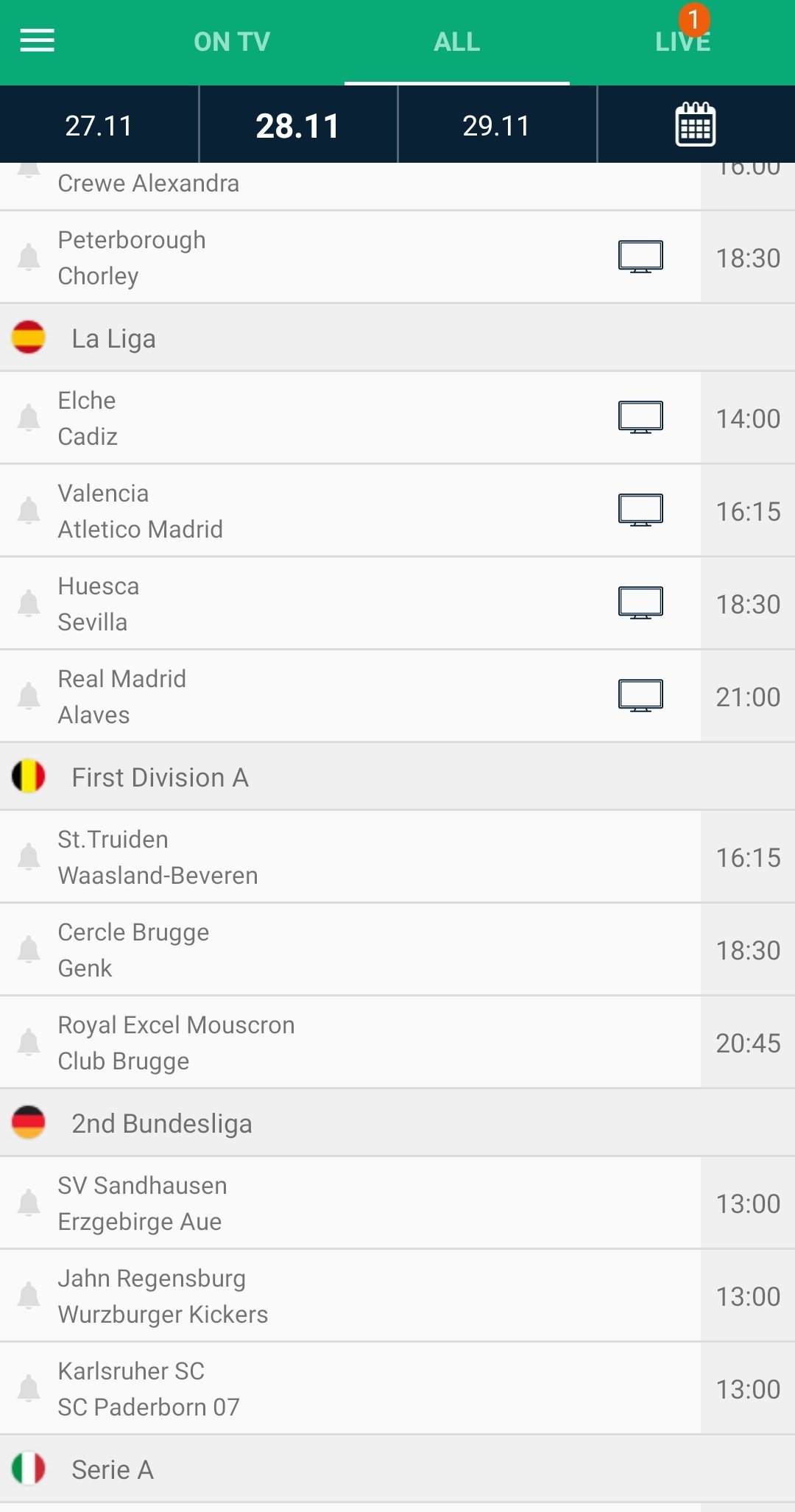View TV channels for Huesca vs Sevilla
The width and height of the screenshot is (795, 1512).
pyautogui.click(x=640, y=603)
